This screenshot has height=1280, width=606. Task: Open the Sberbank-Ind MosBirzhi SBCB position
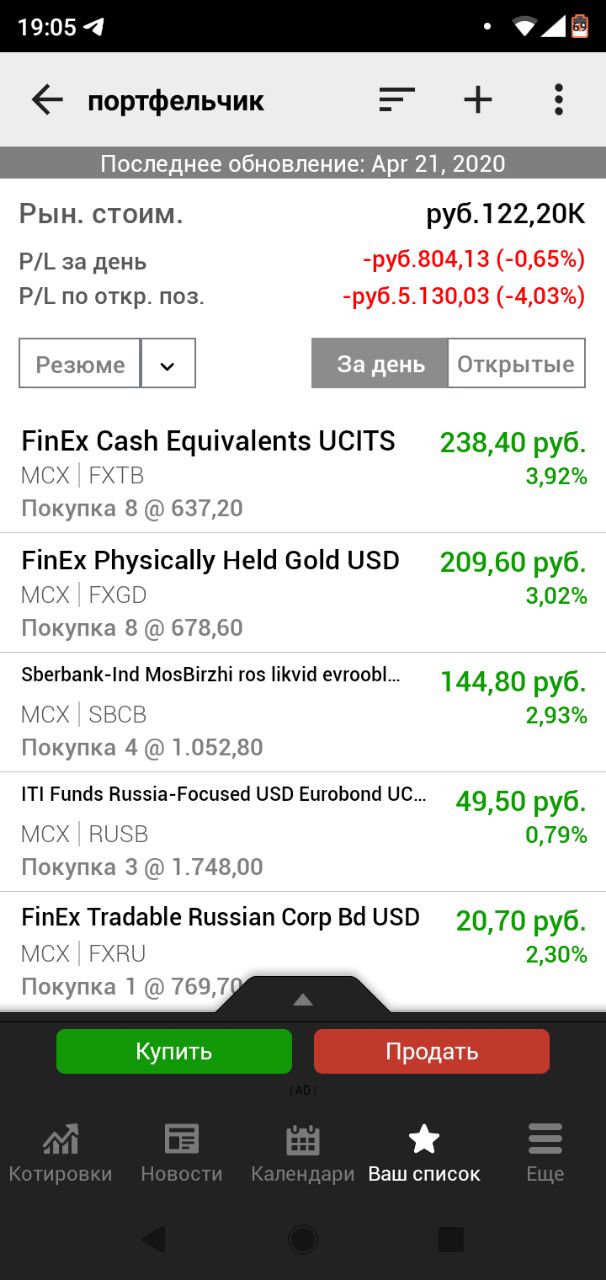coord(303,713)
